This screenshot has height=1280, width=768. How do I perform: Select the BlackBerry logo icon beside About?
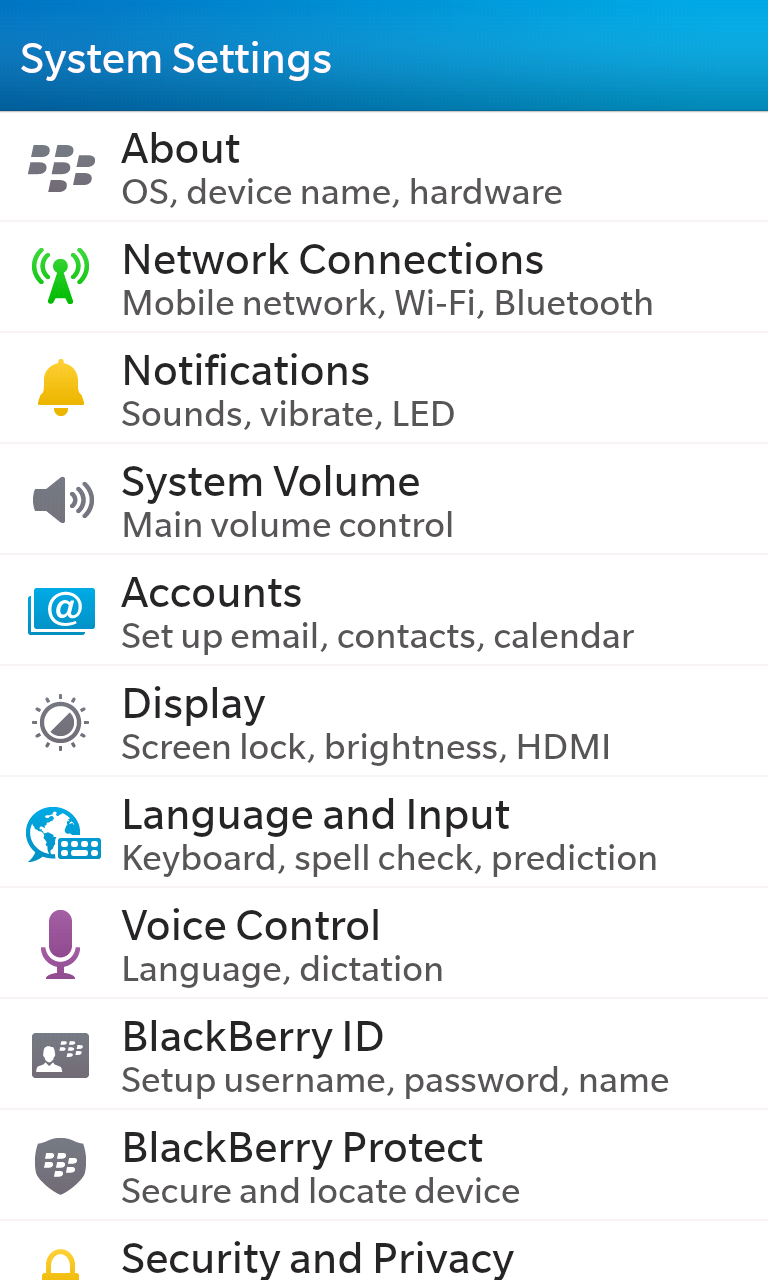(x=61, y=166)
